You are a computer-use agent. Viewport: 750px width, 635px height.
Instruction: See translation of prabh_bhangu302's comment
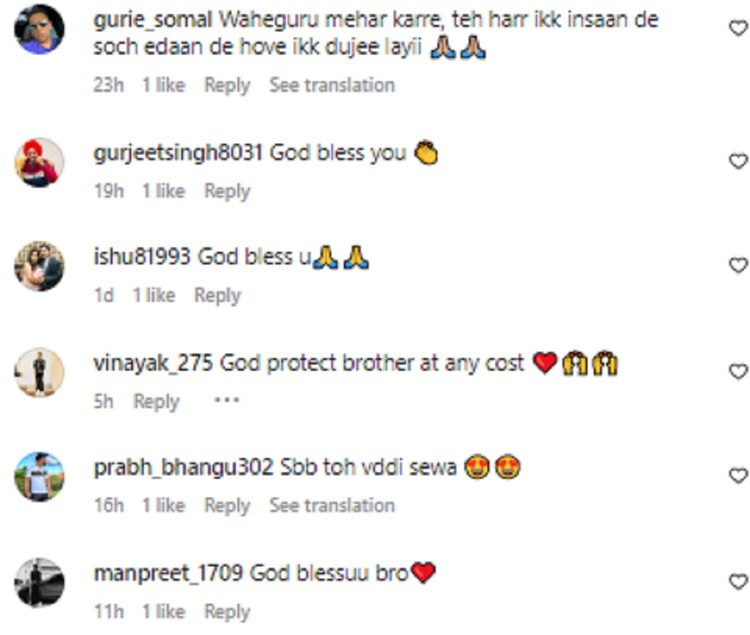331,506
